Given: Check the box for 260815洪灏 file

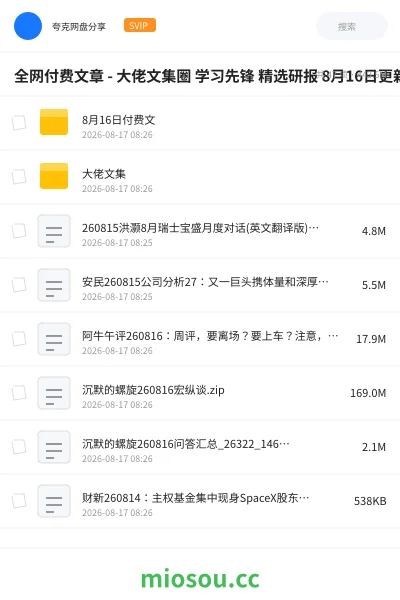Looking at the screenshot, I should (19, 231).
